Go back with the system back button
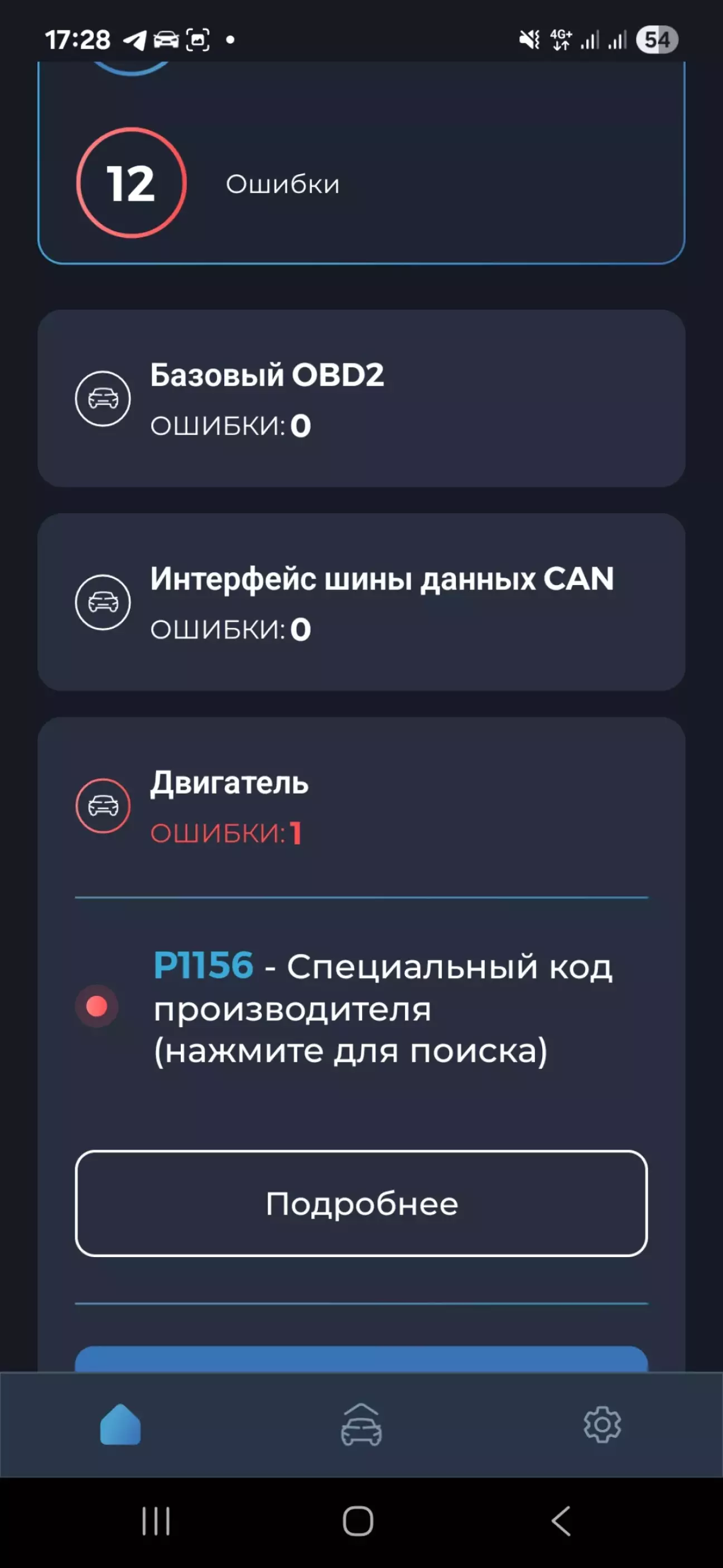 pyautogui.click(x=561, y=1521)
